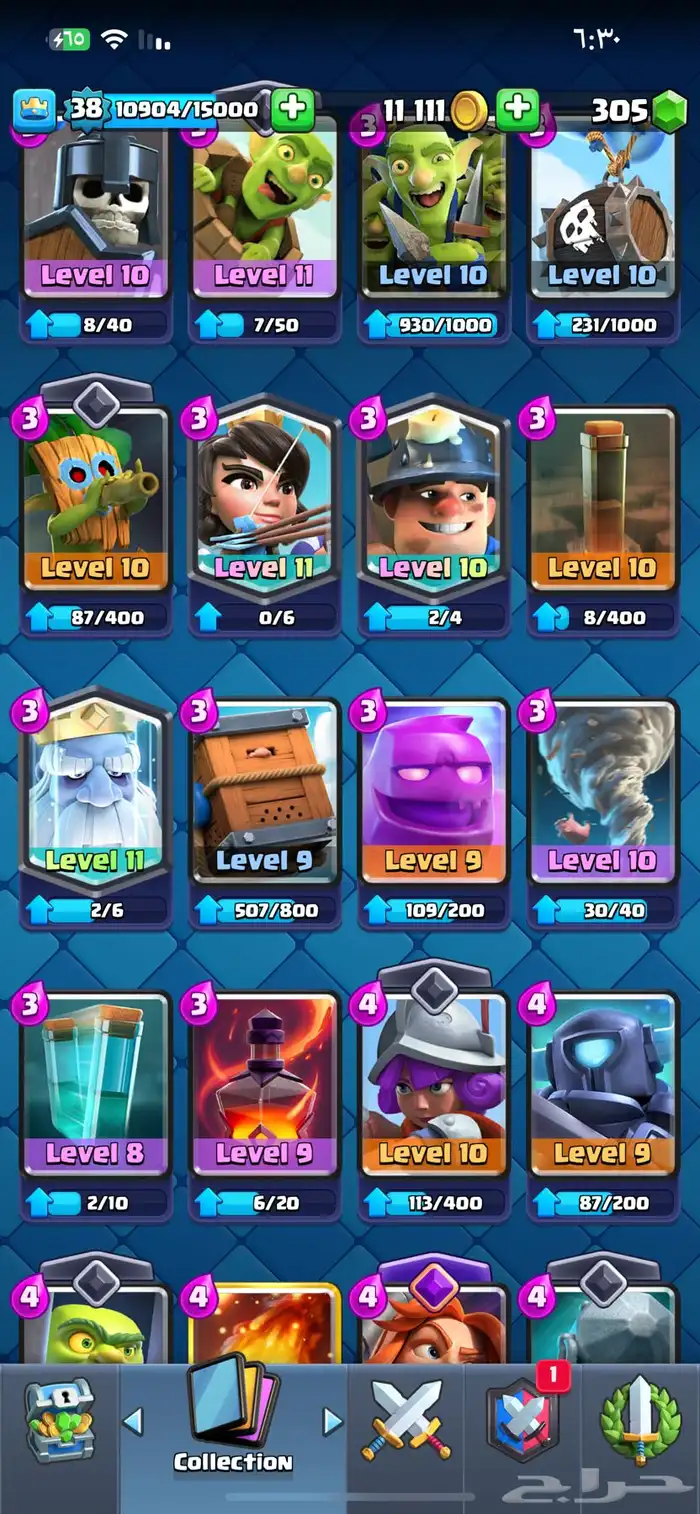Open the Shop chest tab
The height and width of the screenshot is (1514, 700).
[58, 1420]
